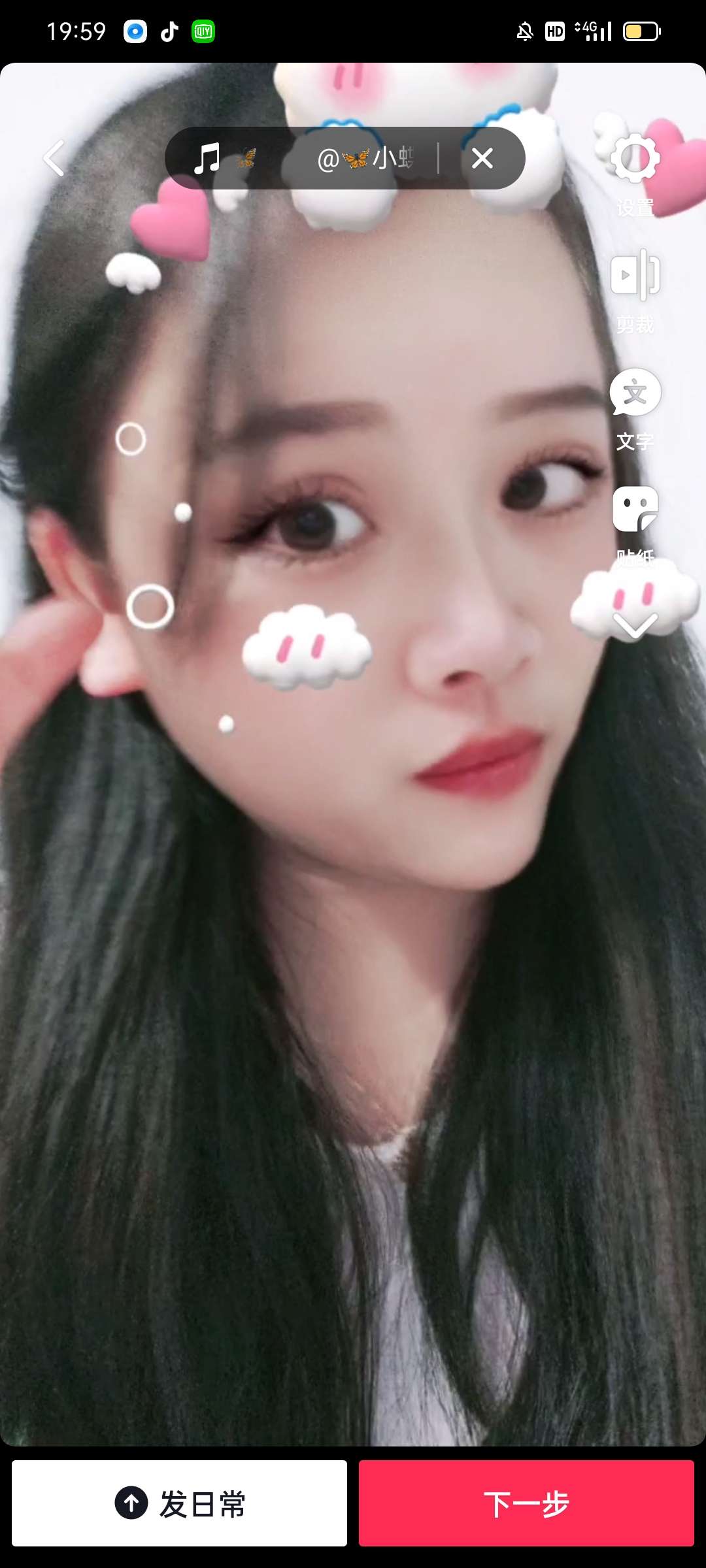The width and height of the screenshot is (706, 1568).
Task: Open the selected music track pill
Action: 301,158
